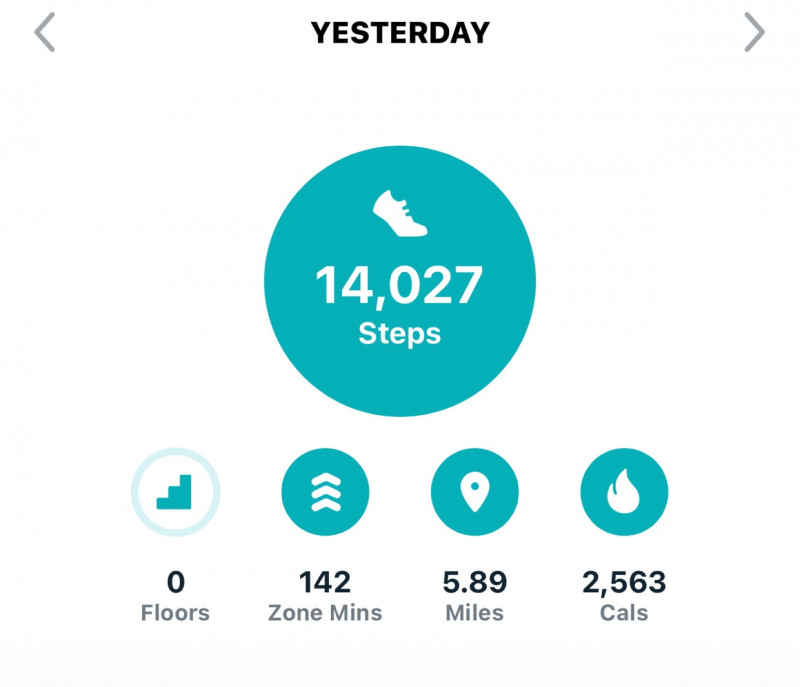Check the Cals burned details
The image size is (800, 687).
624,492
